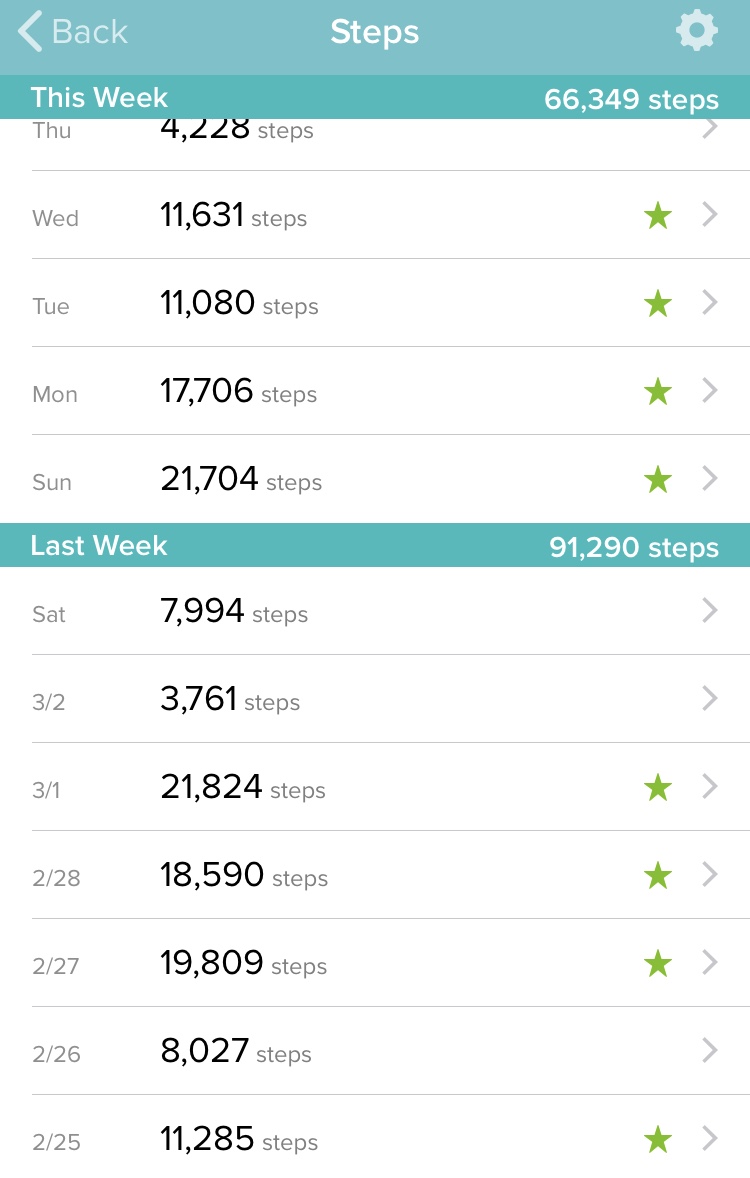View Tuesday's 11,080 steps entry
Image resolution: width=750 pixels, height=1178 pixels.
(x=375, y=304)
